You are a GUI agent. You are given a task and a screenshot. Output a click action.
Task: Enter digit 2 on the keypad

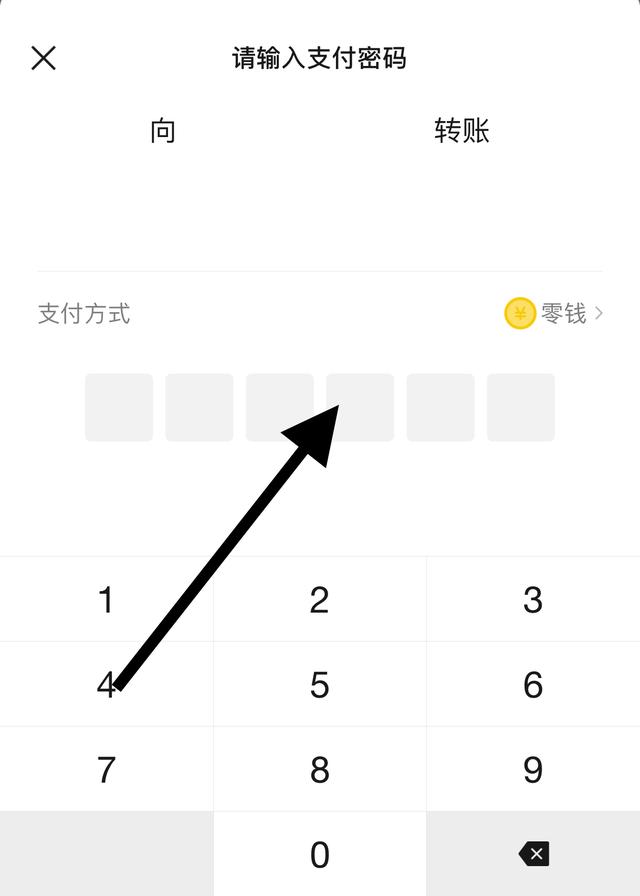[x=320, y=600]
